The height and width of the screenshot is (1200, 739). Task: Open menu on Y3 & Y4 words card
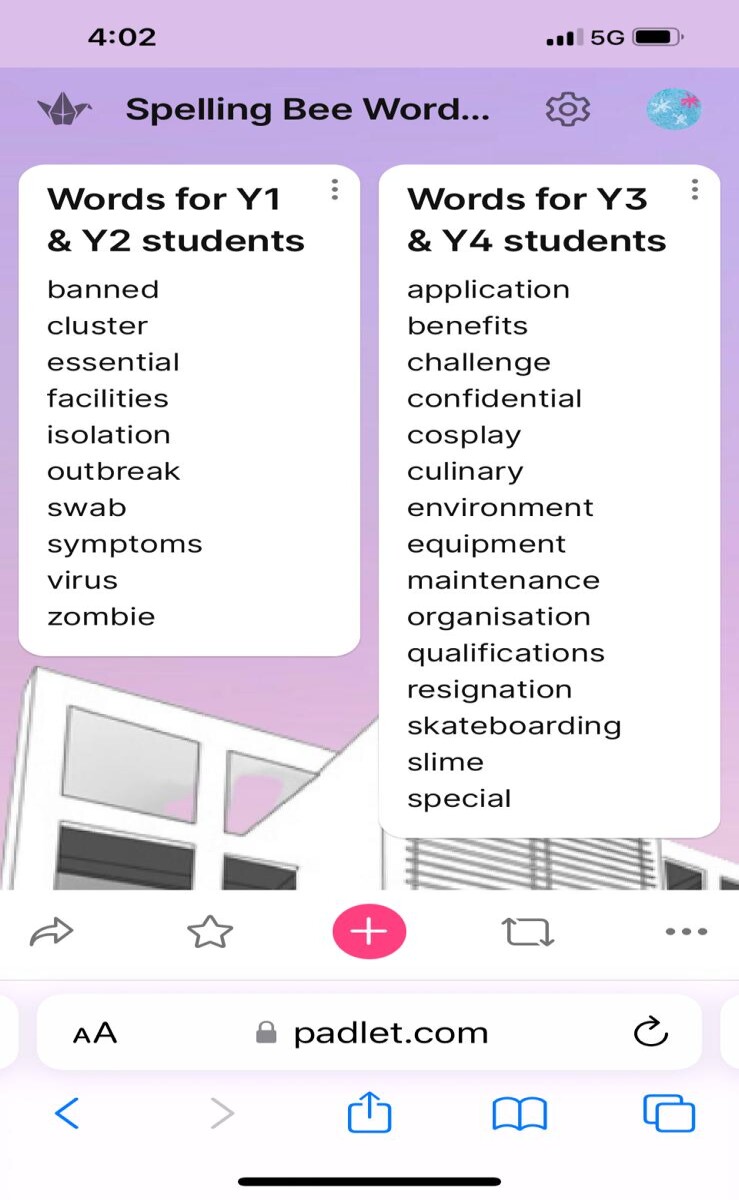pyautogui.click(x=694, y=189)
